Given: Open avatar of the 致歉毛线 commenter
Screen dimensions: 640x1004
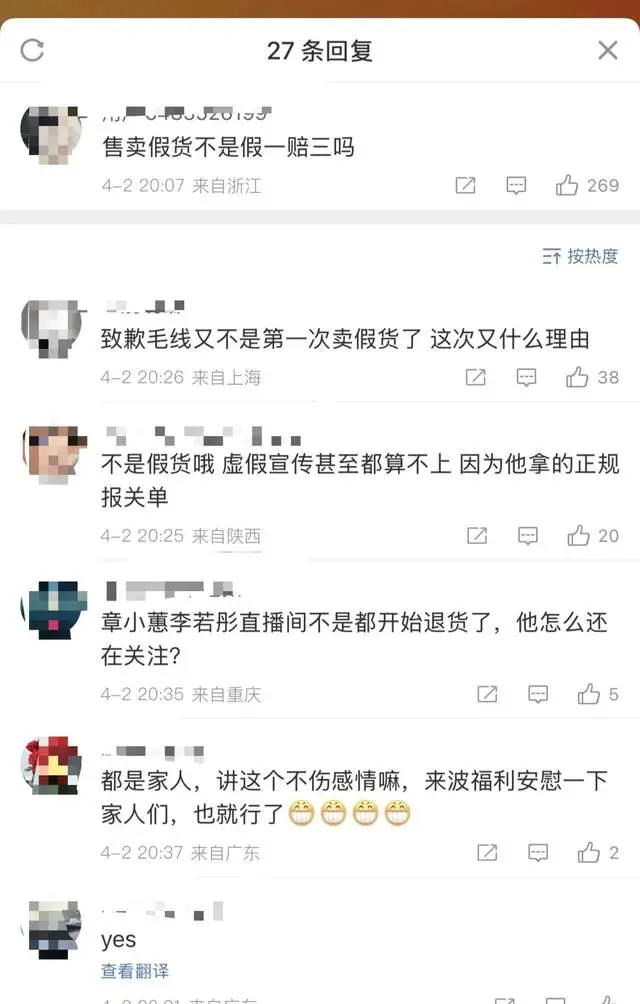Looking at the screenshot, I should click(x=51, y=325).
